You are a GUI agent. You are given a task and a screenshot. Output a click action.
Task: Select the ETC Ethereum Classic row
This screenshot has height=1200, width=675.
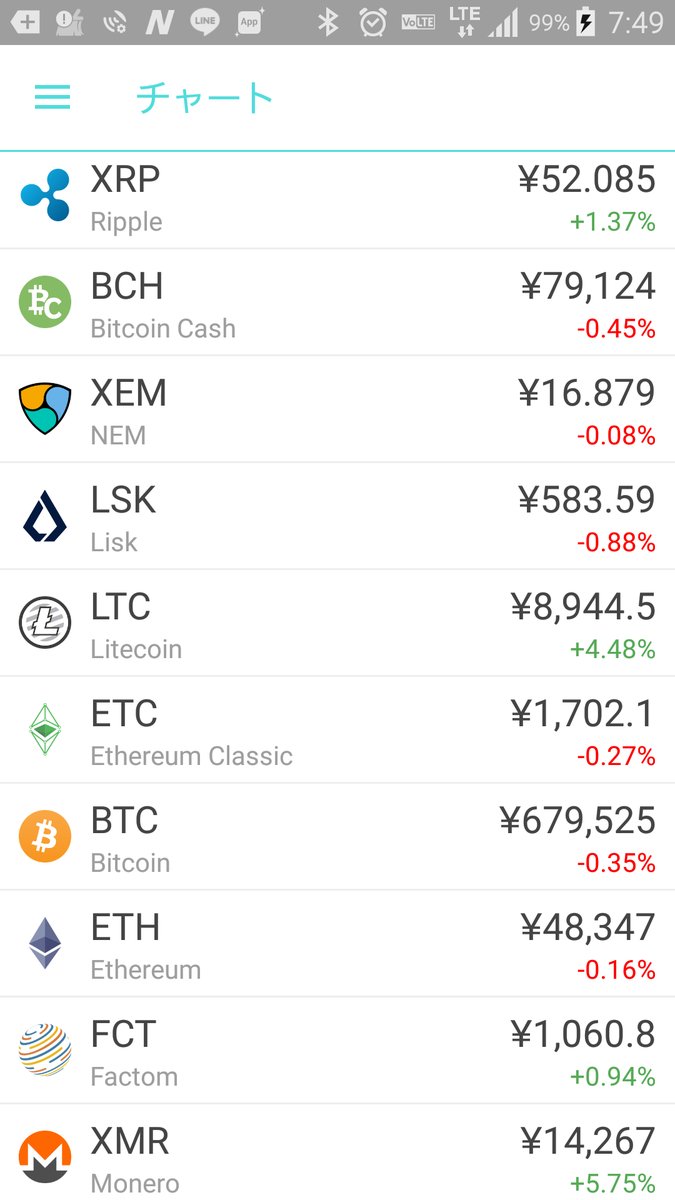337,730
